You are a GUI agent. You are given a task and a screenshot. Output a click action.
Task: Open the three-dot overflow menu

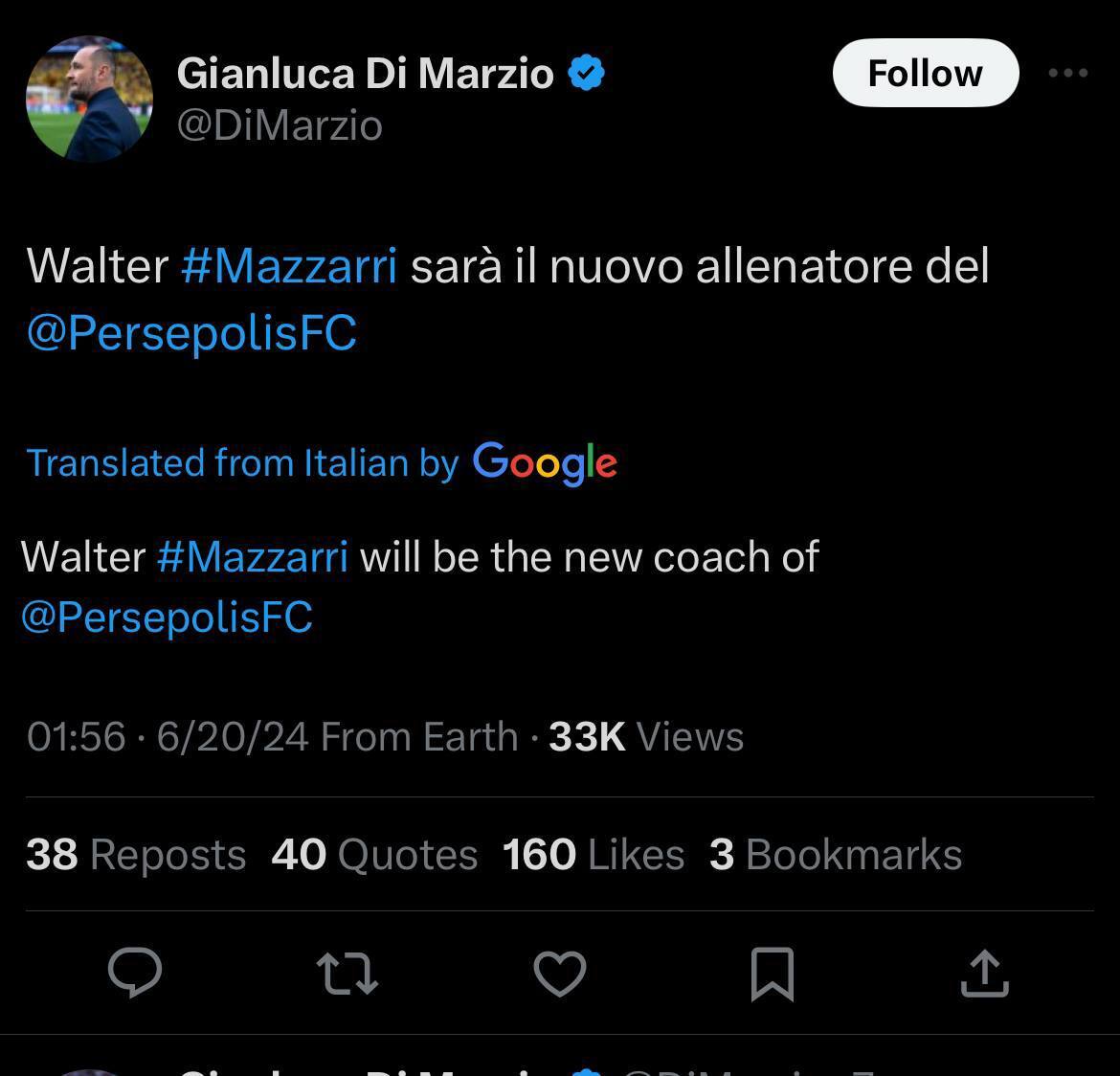click(x=1067, y=73)
